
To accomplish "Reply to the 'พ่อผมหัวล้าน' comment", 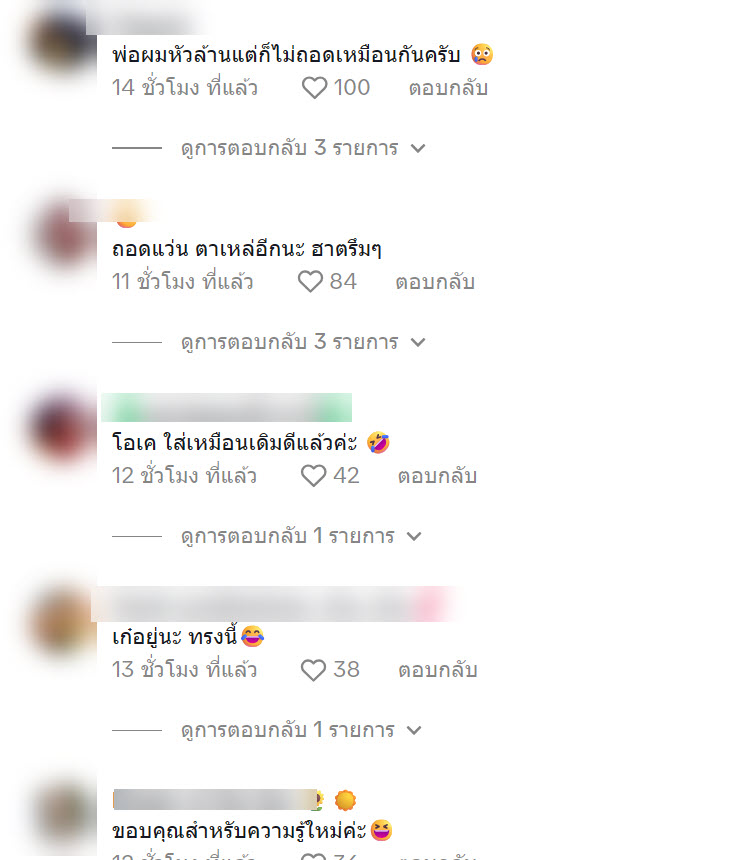I will [x=447, y=88].
